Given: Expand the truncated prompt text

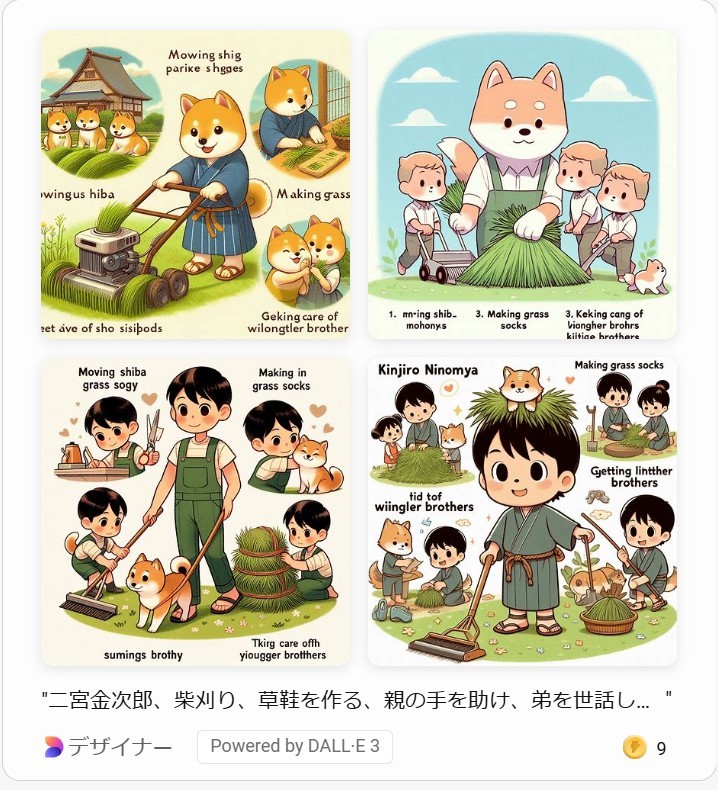Looking at the screenshot, I should click(x=356, y=700).
